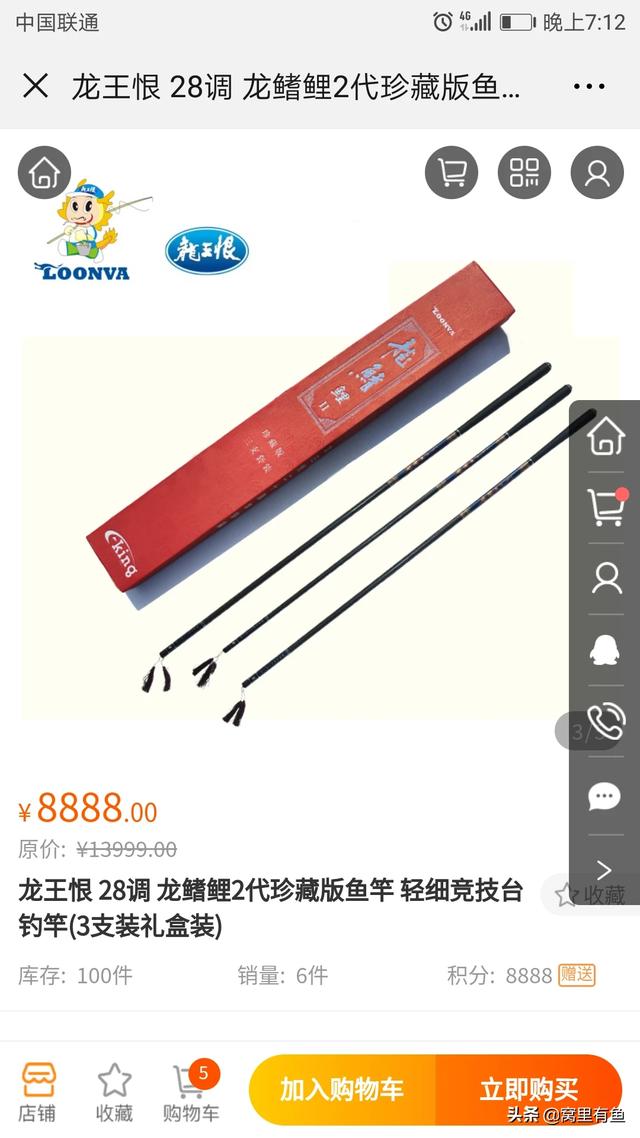Call the store using the phone icon
Image resolution: width=640 pixels, height=1138 pixels.
[x=605, y=721]
